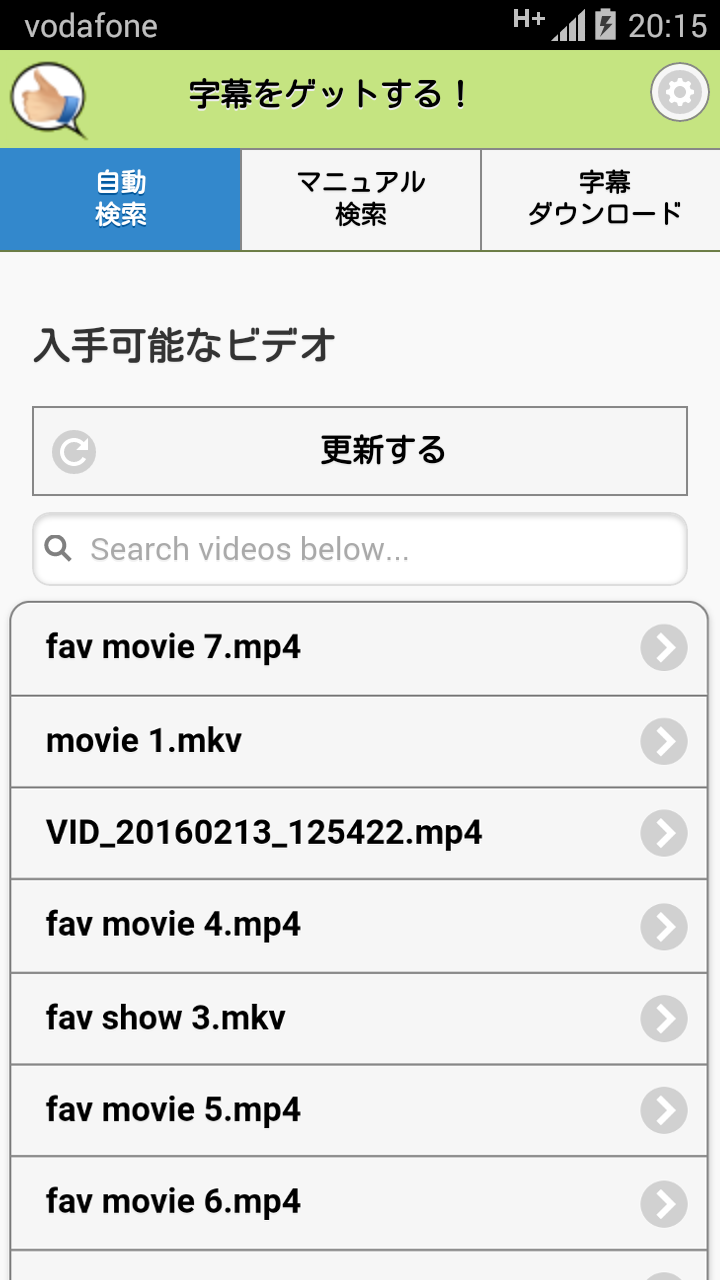This screenshot has height=1280, width=720.
Task: Open the settings gear icon
Action: (680, 93)
